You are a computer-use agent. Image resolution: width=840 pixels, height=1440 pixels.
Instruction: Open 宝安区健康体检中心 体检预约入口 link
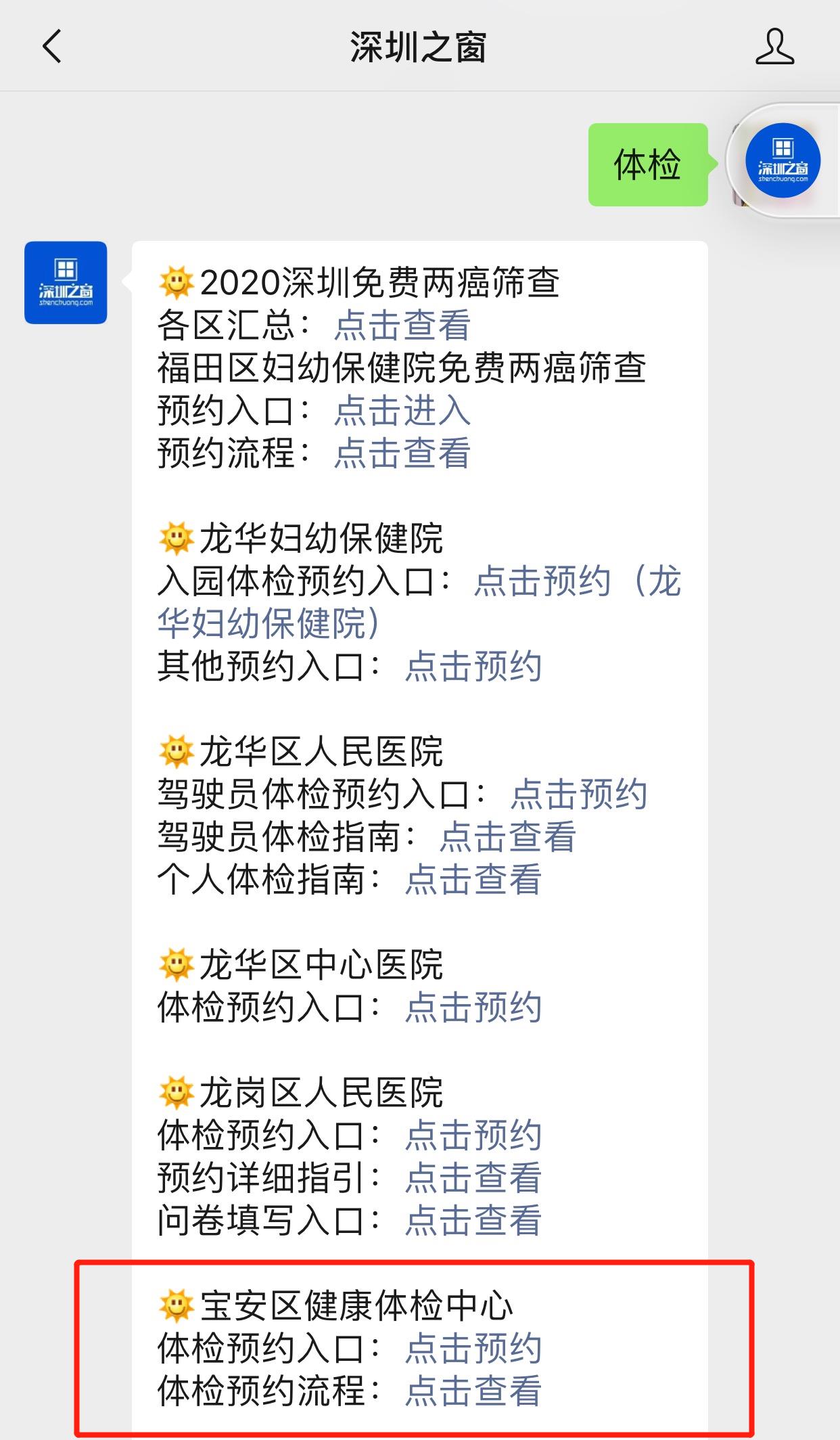[473, 1349]
